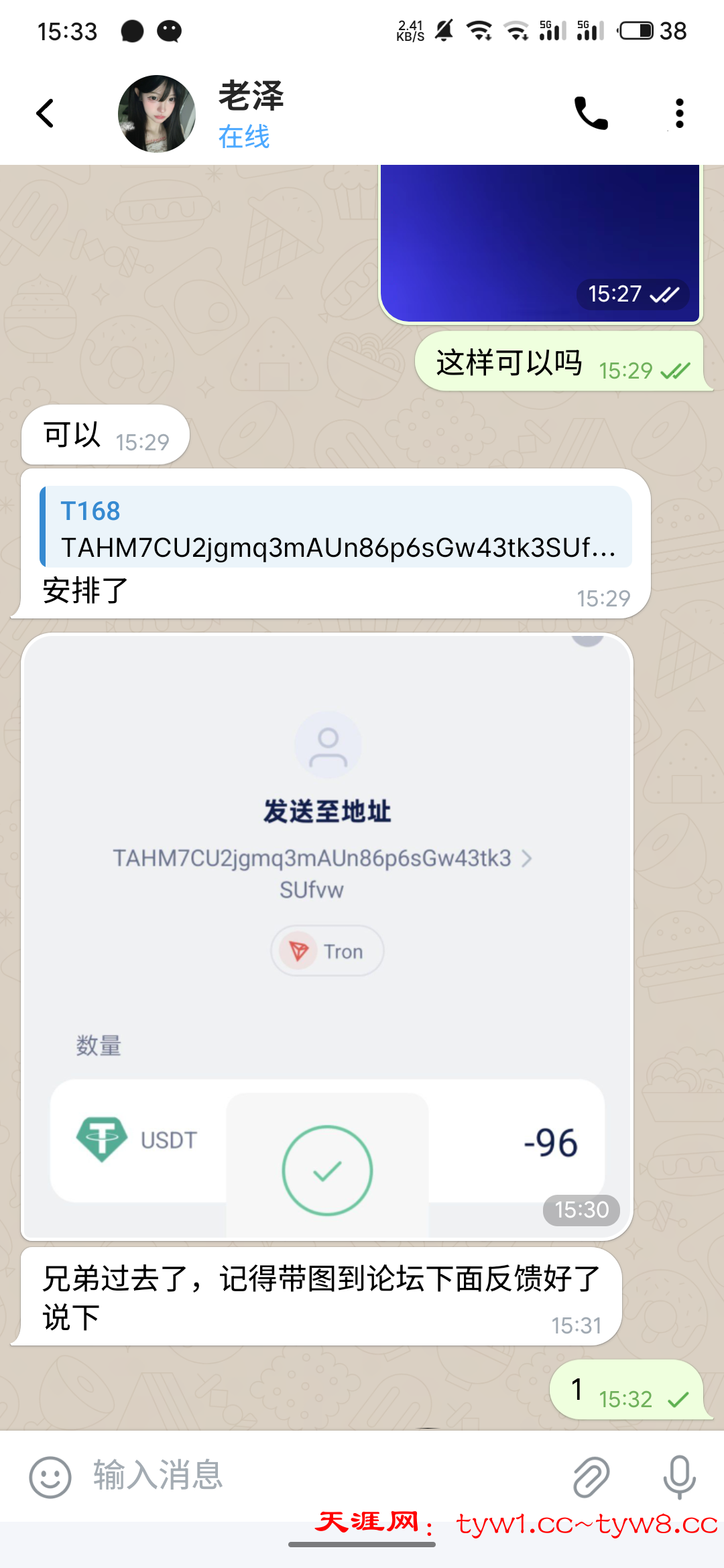
Task: Open the emoji picker
Action: (50, 1477)
